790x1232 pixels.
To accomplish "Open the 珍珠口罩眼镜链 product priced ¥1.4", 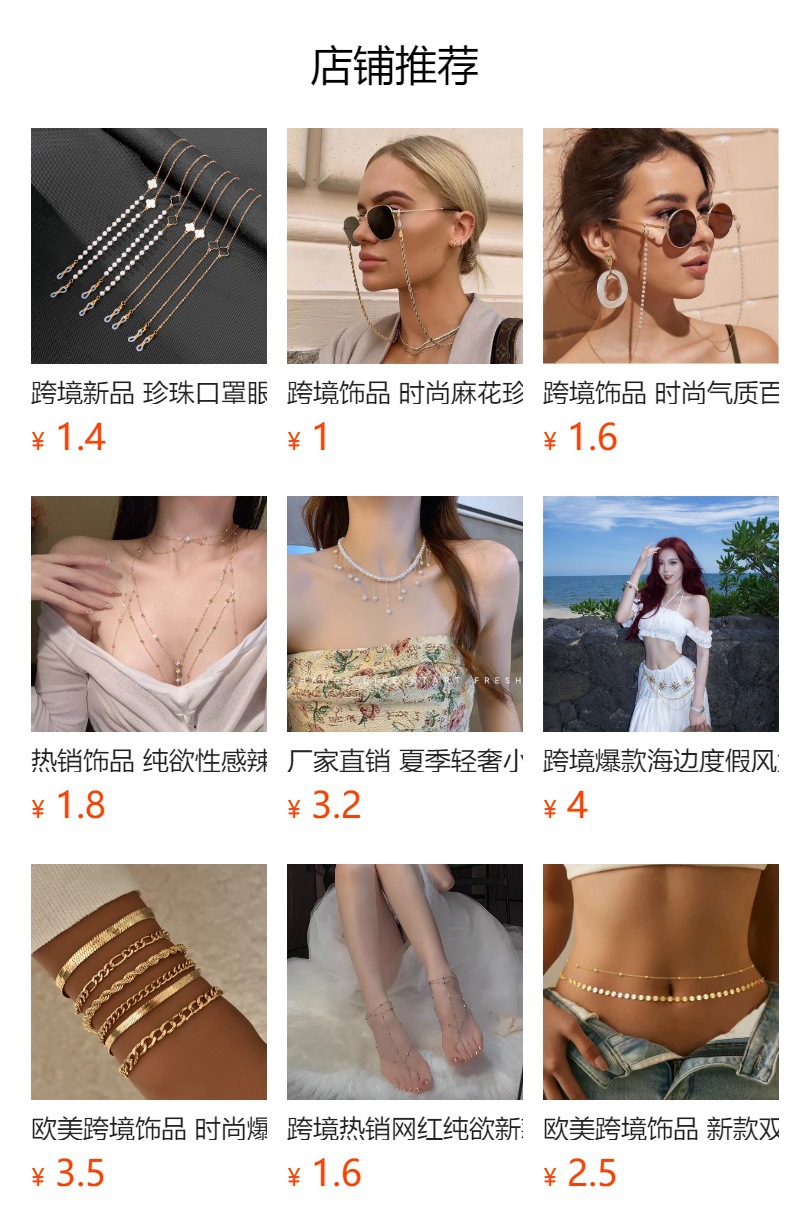I will 148,246.
